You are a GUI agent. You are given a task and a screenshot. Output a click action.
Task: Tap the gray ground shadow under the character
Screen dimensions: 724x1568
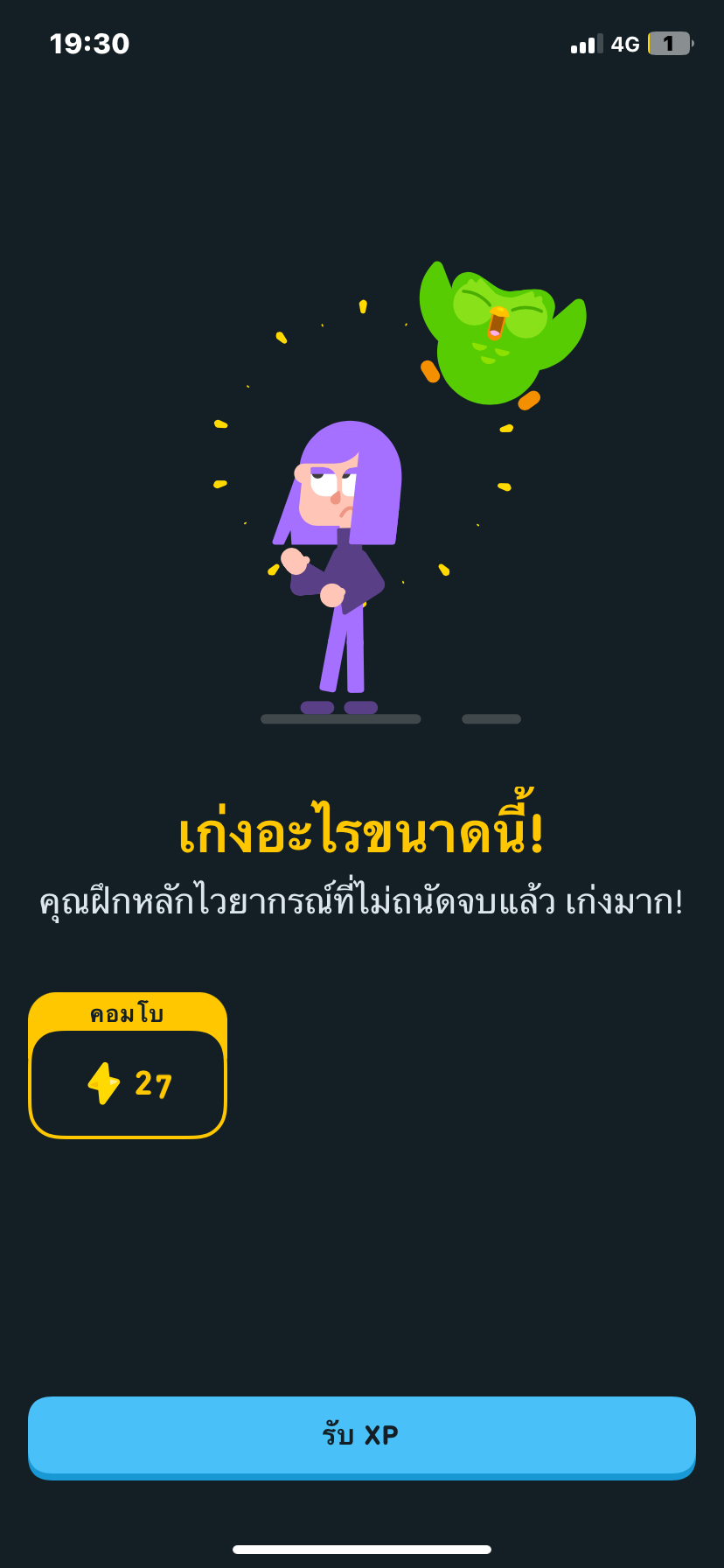click(x=340, y=719)
